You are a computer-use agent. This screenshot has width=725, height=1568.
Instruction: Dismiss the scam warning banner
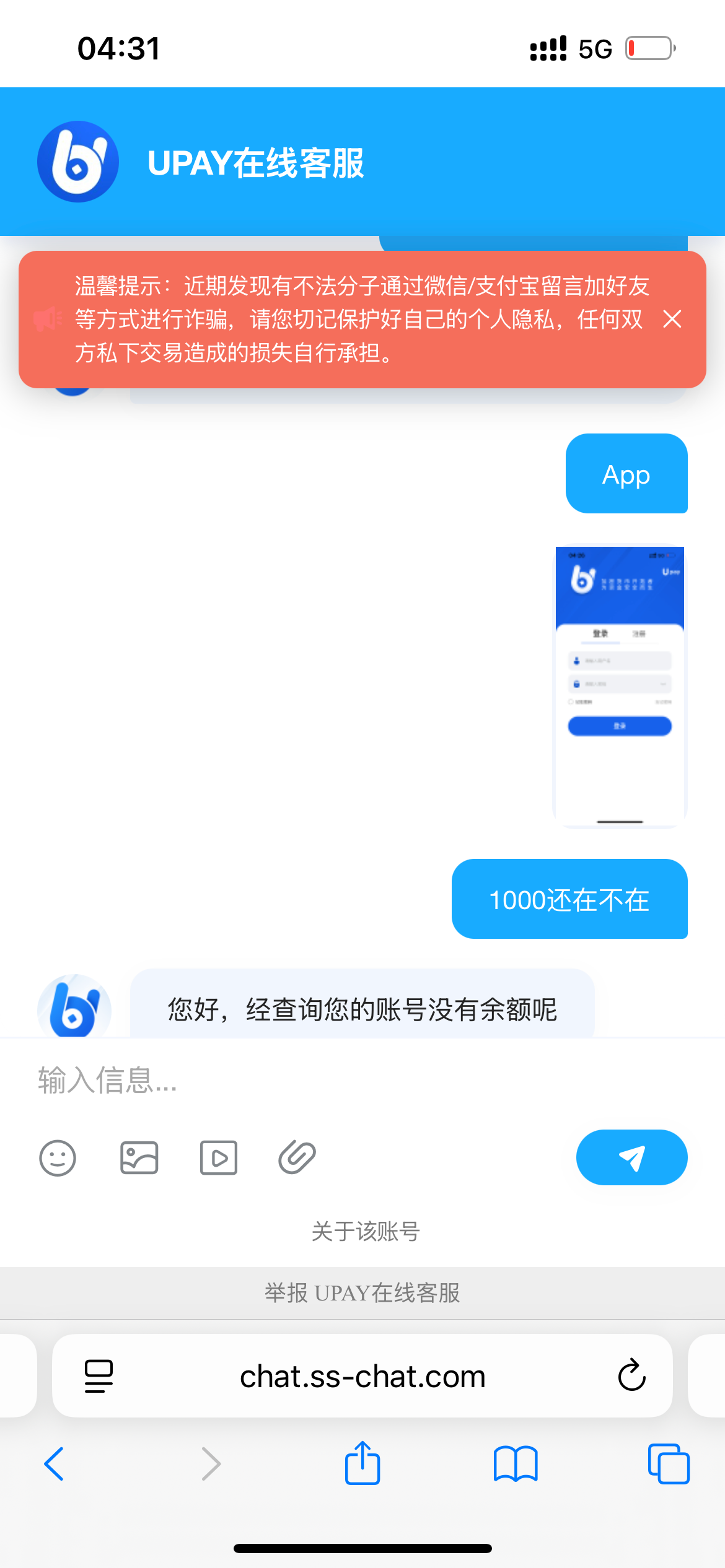click(670, 320)
